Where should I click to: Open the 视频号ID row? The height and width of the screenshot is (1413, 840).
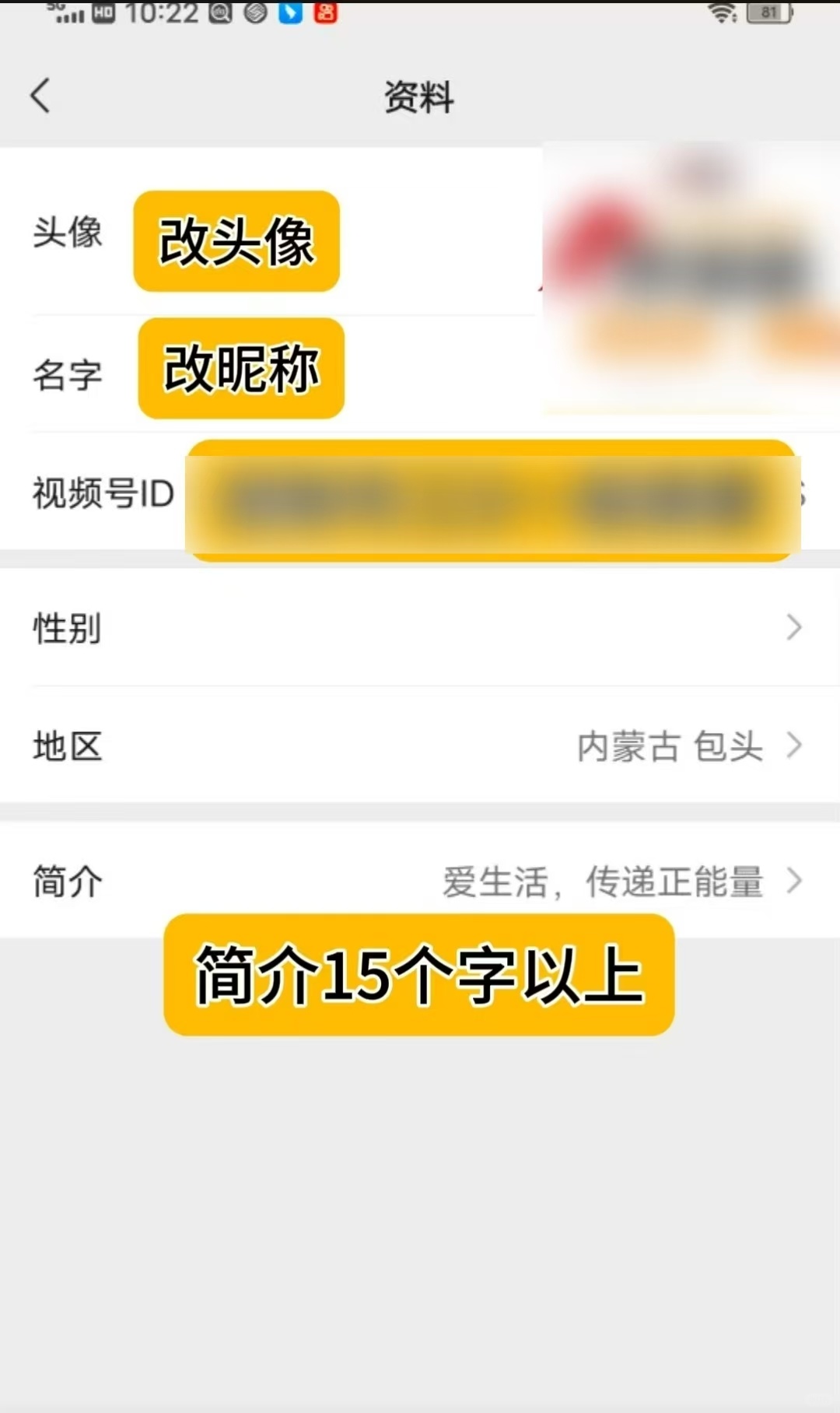click(103, 493)
